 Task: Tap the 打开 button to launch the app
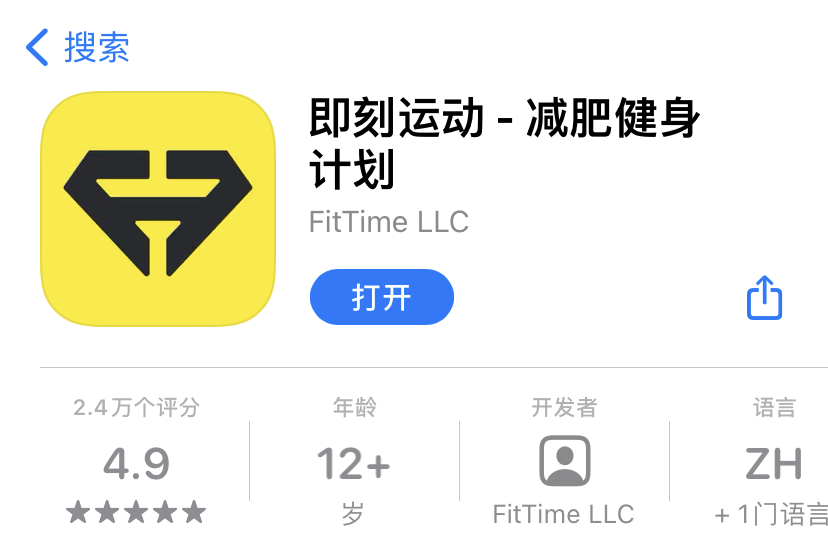(381, 297)
